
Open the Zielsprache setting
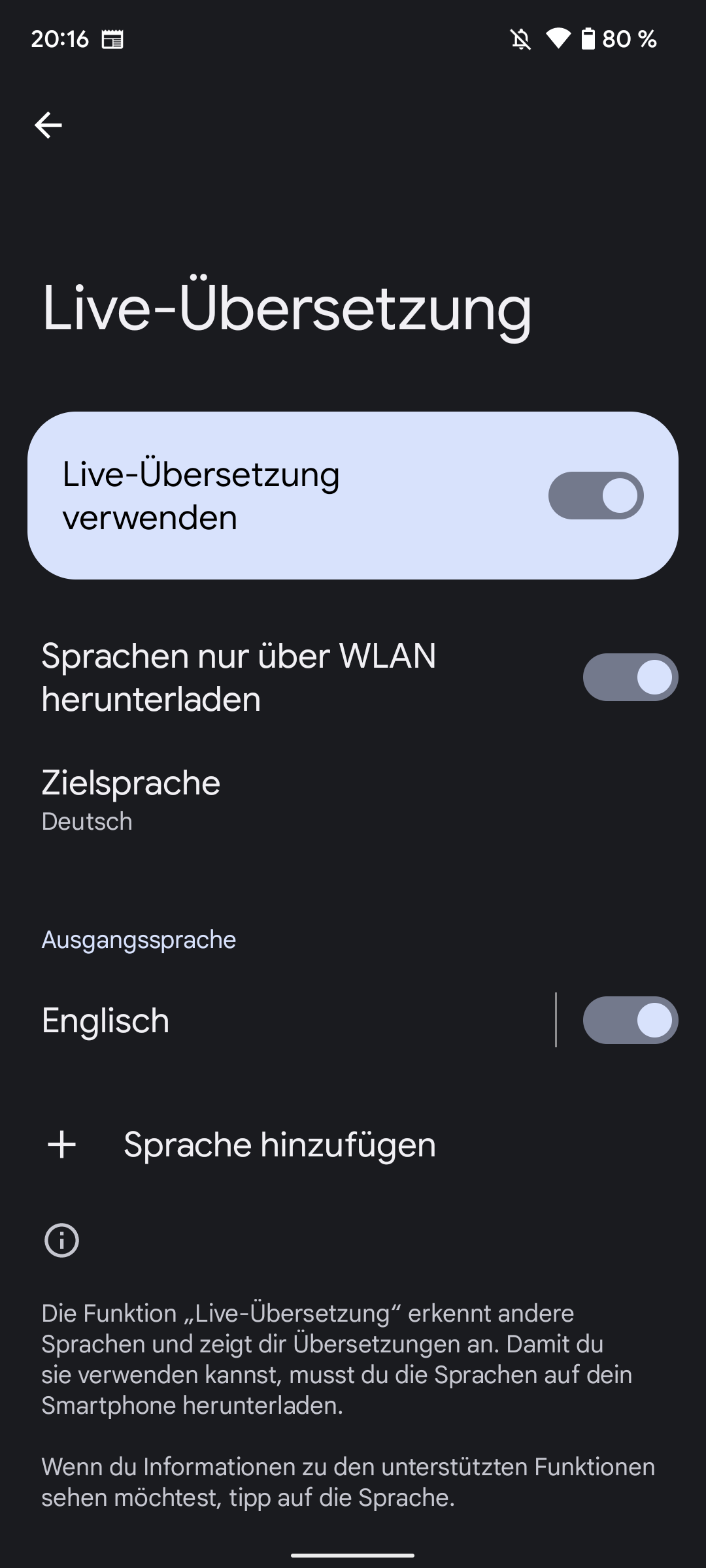(353, 800)
